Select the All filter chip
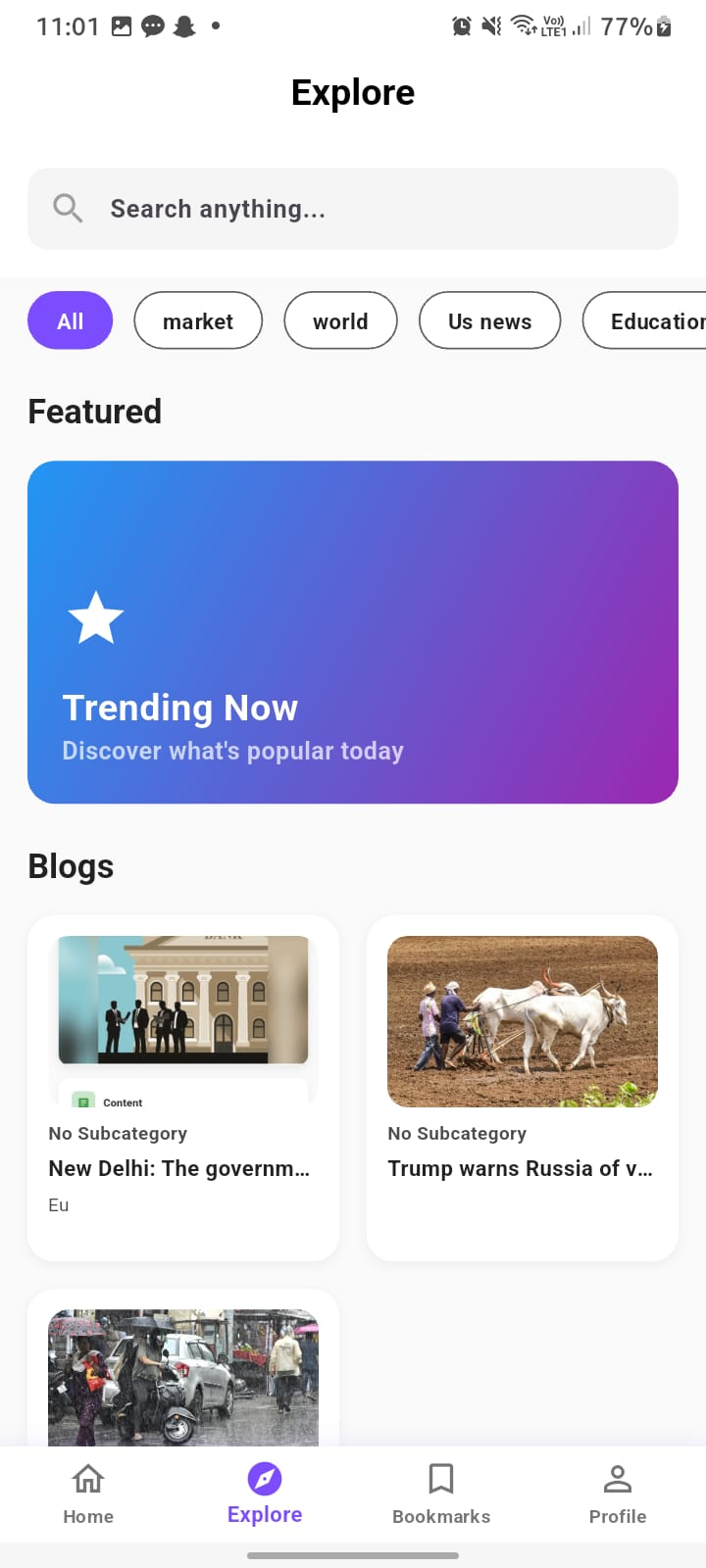This screenshot has height=1568, width=706. (70, 320)
